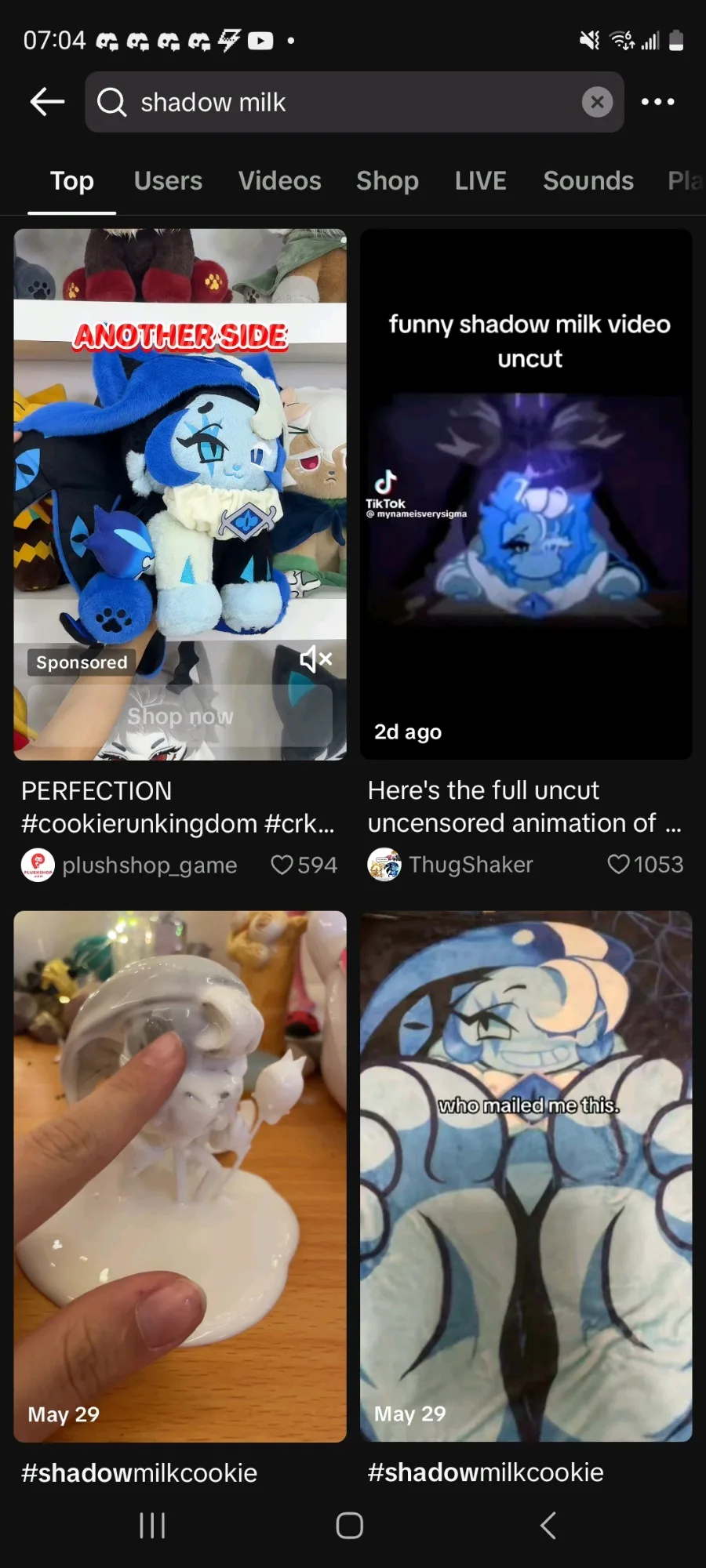Go back using the top-left arrow
The width and height of the screenshot is (706, 1568).
tap(47, 102)
